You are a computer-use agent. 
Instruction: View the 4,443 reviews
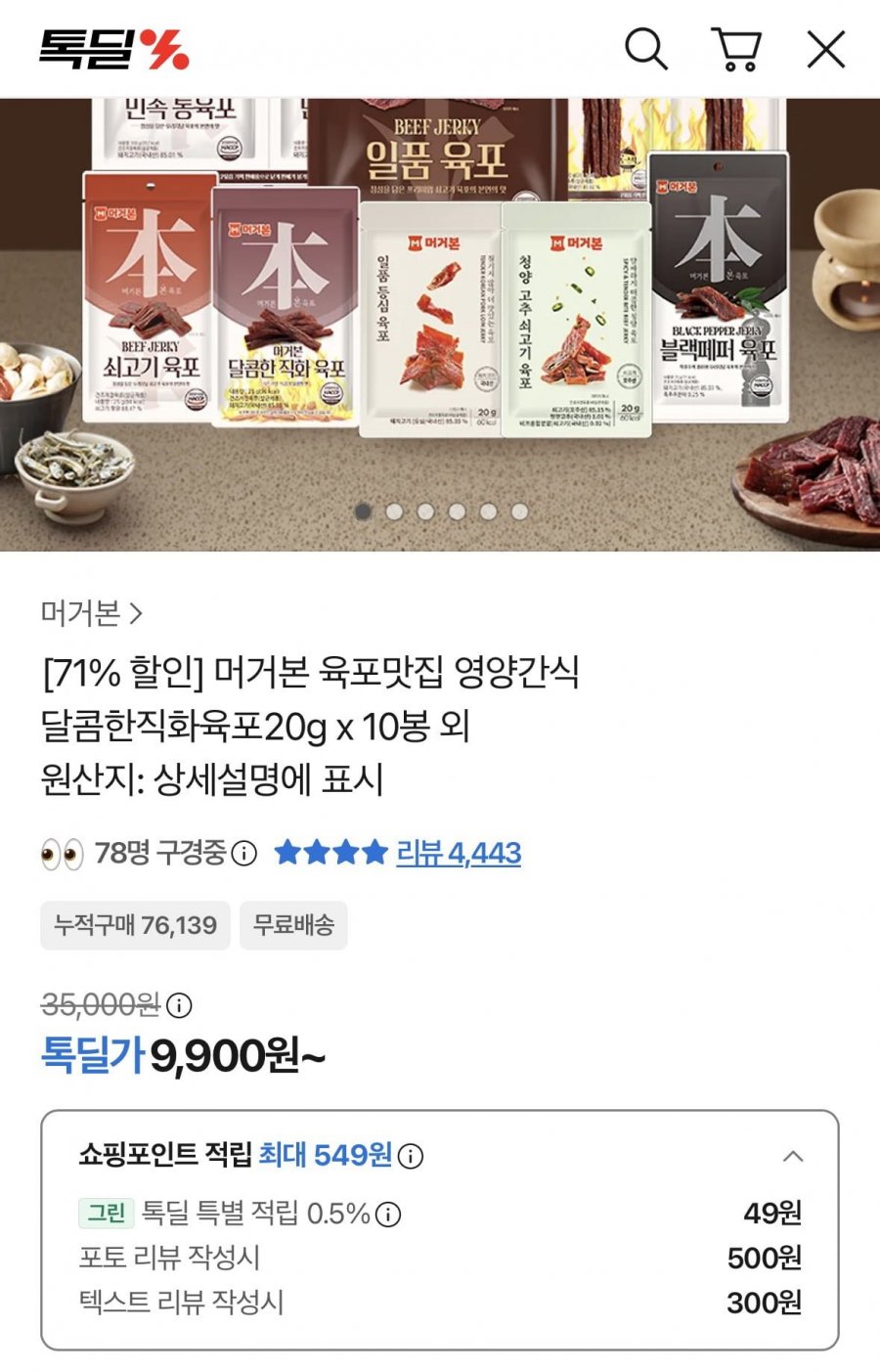(458, 853)
